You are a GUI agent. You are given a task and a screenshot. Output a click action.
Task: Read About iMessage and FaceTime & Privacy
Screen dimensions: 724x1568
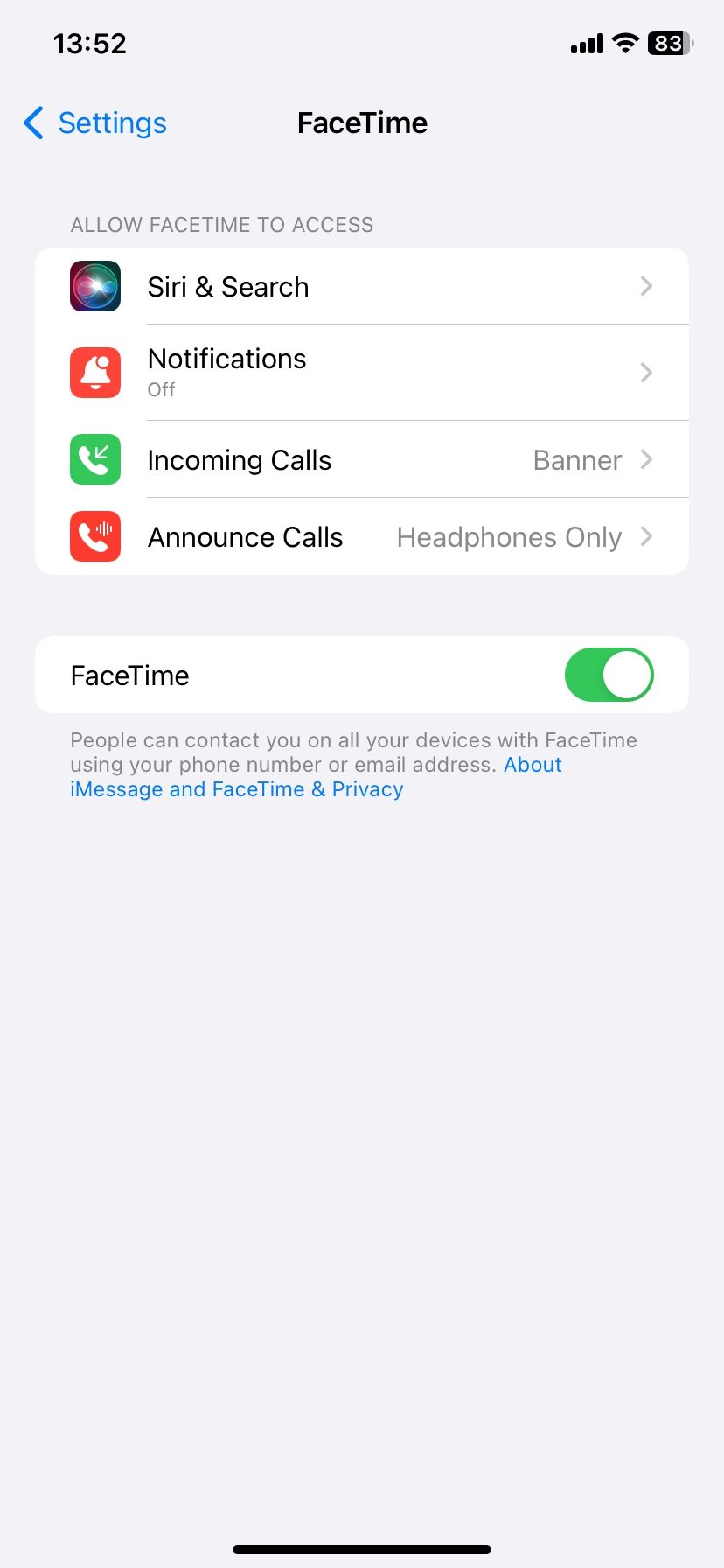pyautogui.click(x=236, y=789)
